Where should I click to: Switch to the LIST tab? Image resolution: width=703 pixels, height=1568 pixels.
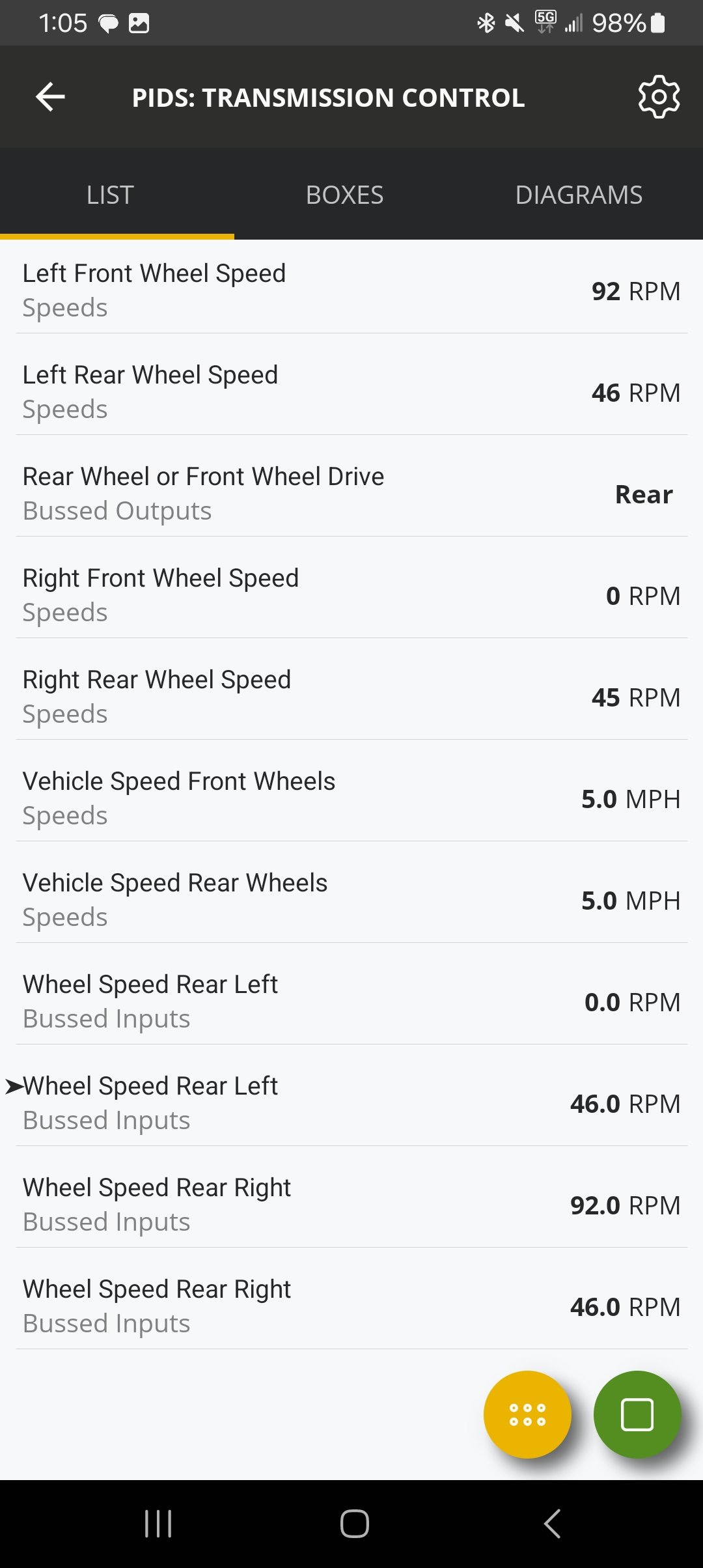tap(111, 195)
